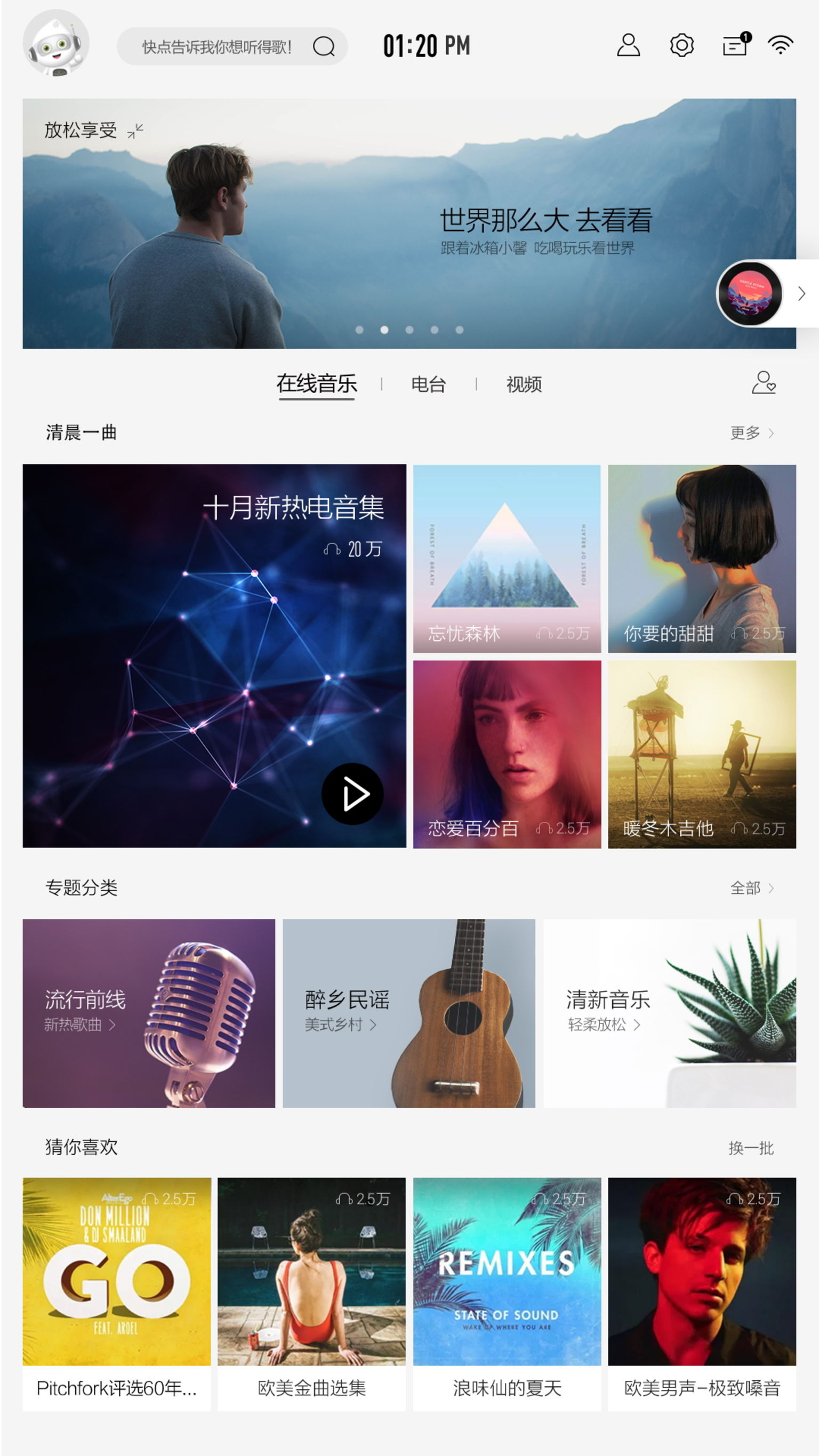Advance the banner with the right chevron
Viewport: 819px width, 1456px height.
pos(801,295)
